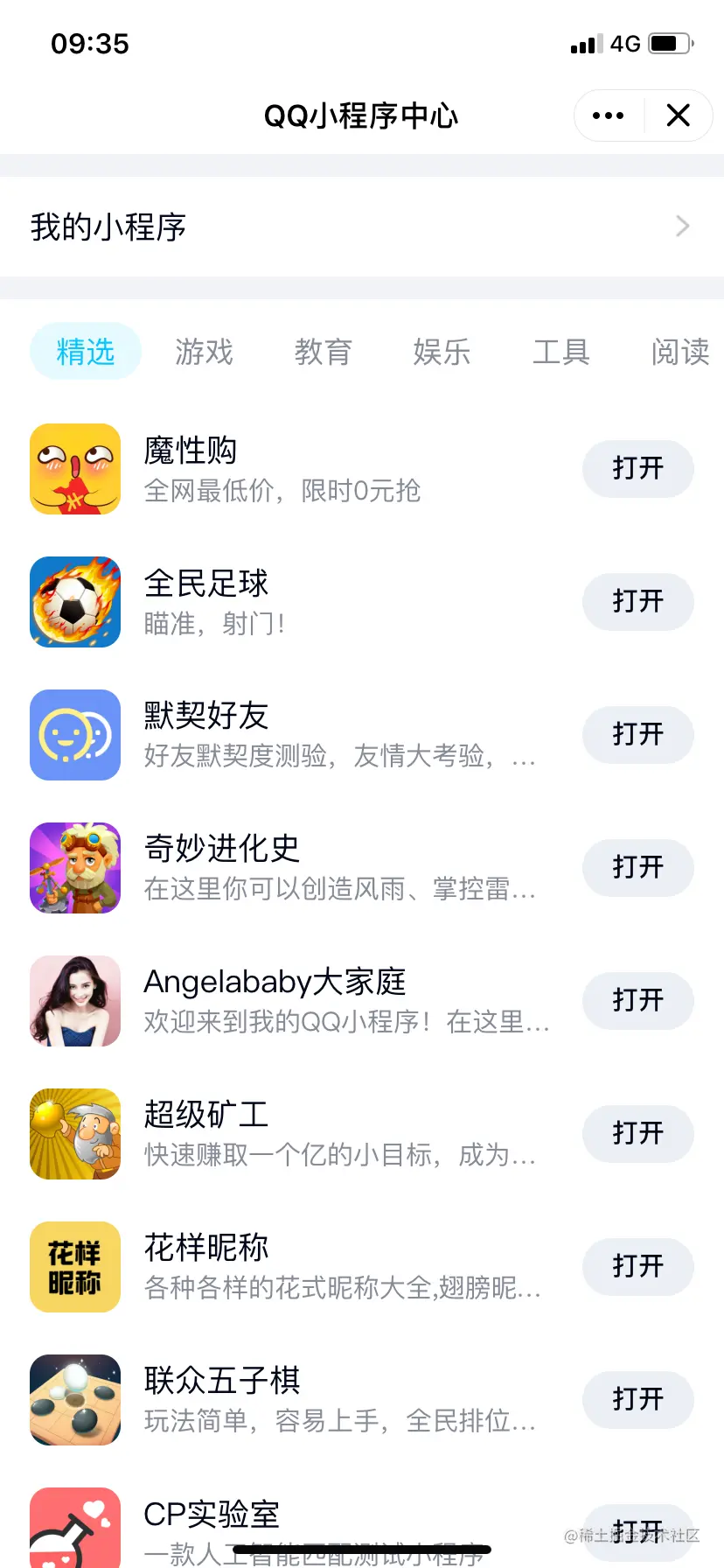
Task: Tap 打开 button for 魔性购
Action: pos(637,469)
